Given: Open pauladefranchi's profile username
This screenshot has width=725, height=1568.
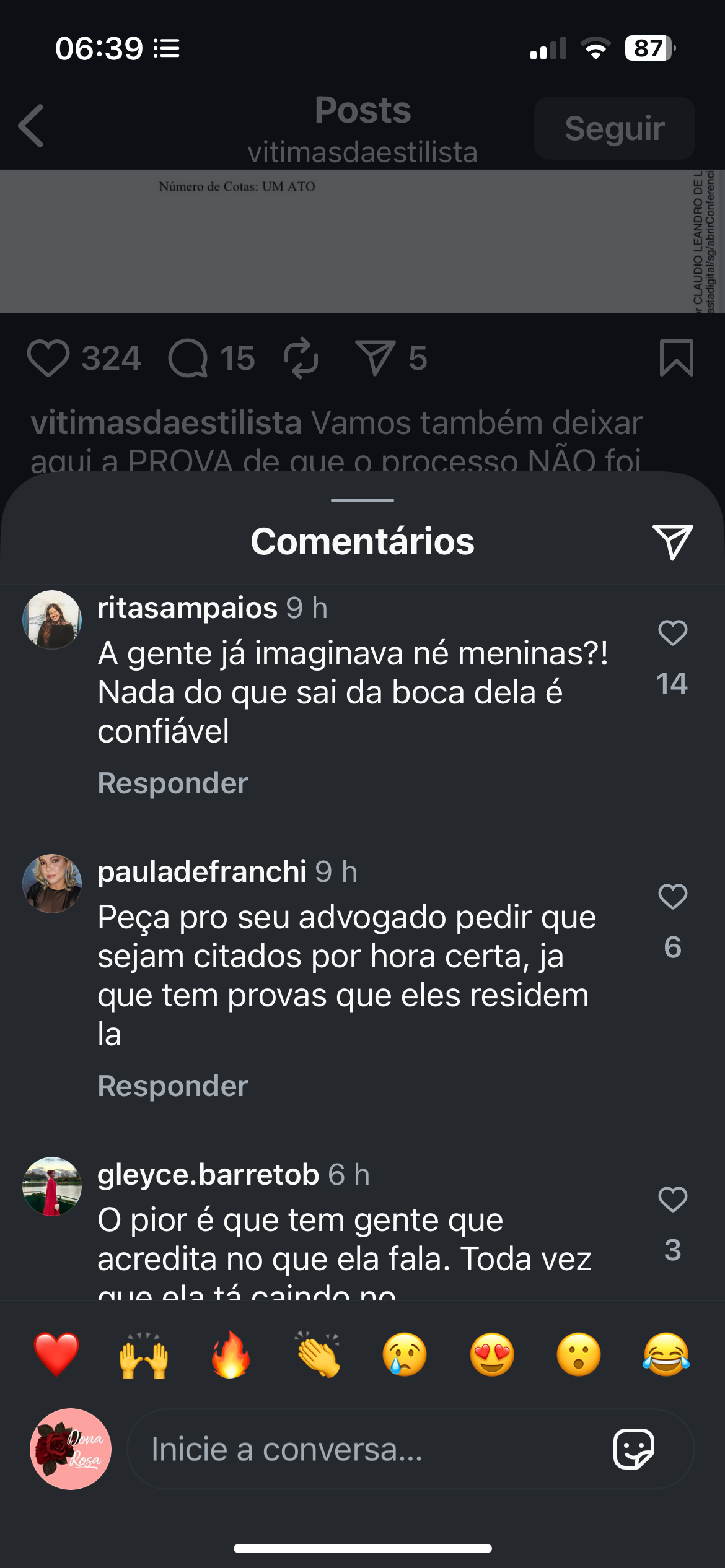Looking at the screenshot, I should point(202,871).
